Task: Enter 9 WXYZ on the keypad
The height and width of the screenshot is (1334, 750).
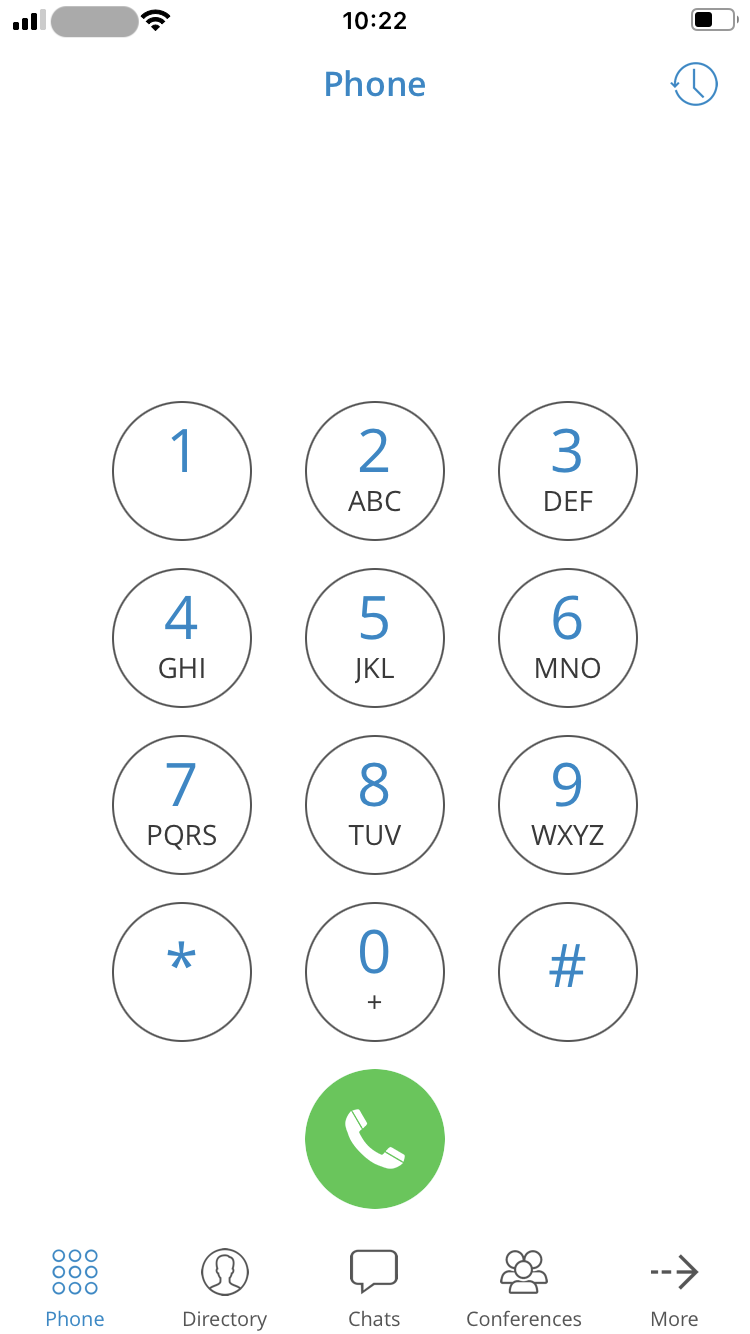Action: pyautogui.click(x=568, y=805)
